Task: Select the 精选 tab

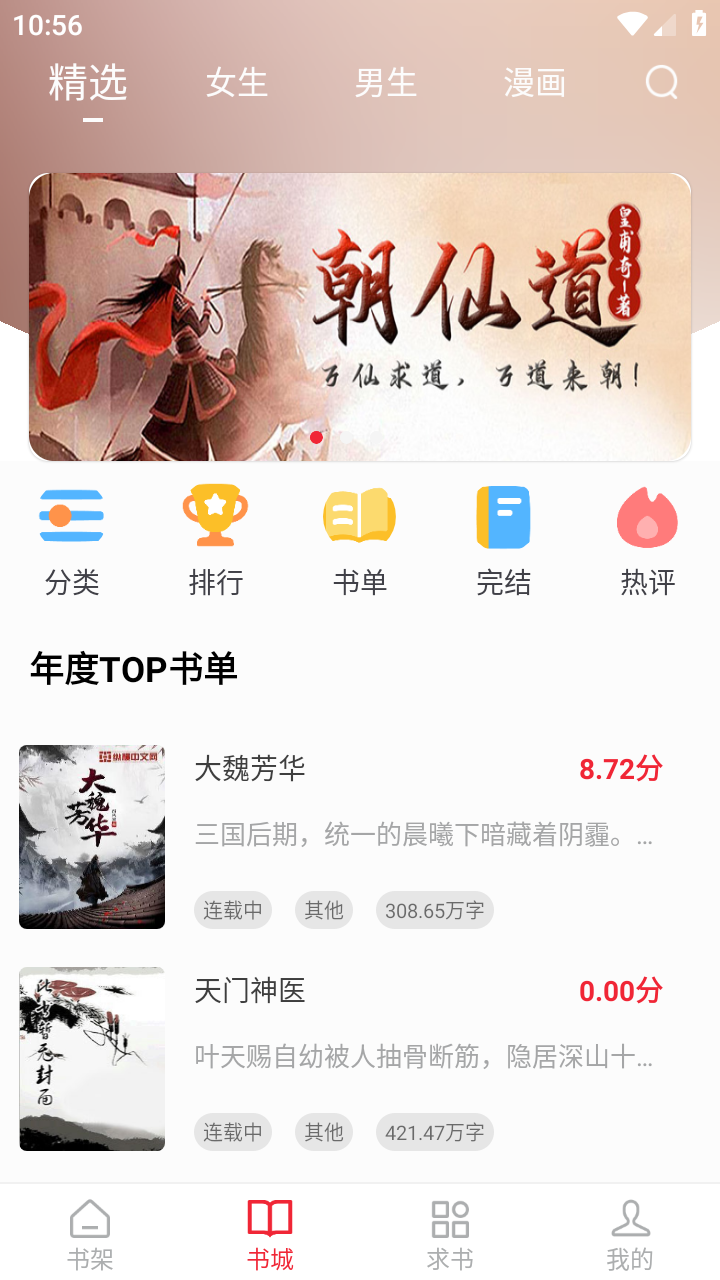Action: click(90, 84)
